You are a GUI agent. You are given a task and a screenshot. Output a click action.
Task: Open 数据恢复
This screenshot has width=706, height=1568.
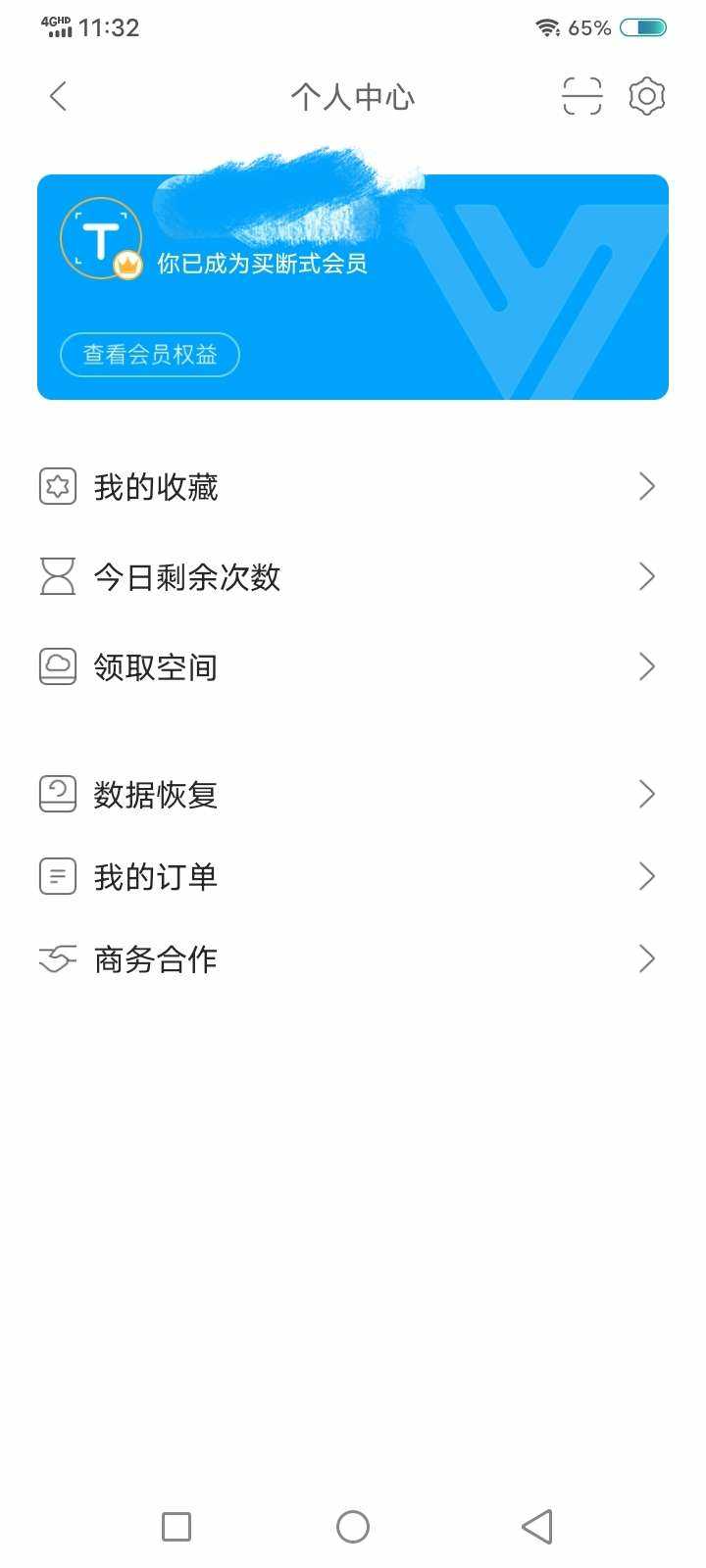point(353,794)
